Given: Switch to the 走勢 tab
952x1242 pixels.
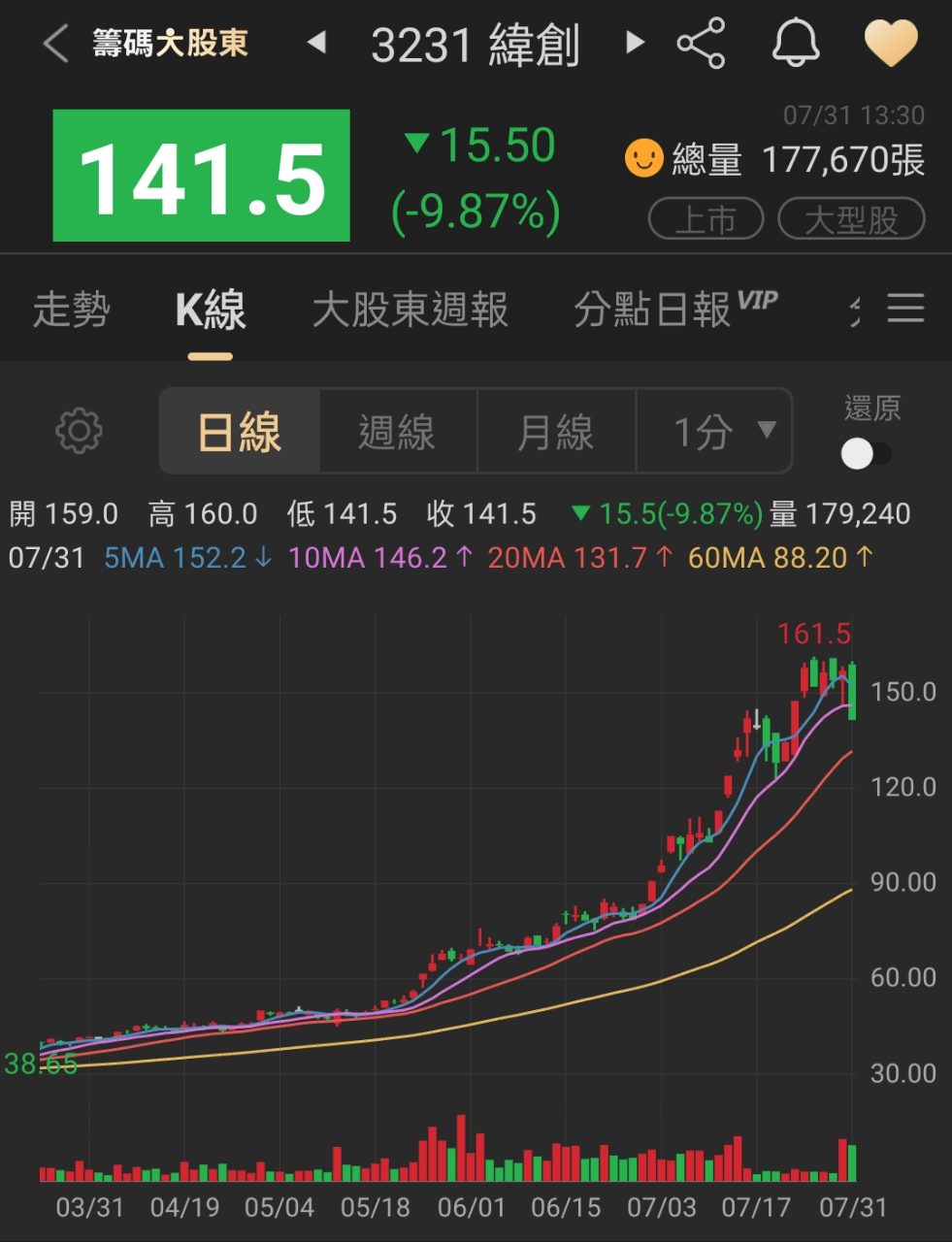Looking at the screenshot, I should pyautogui.click(x=72, y=310).
